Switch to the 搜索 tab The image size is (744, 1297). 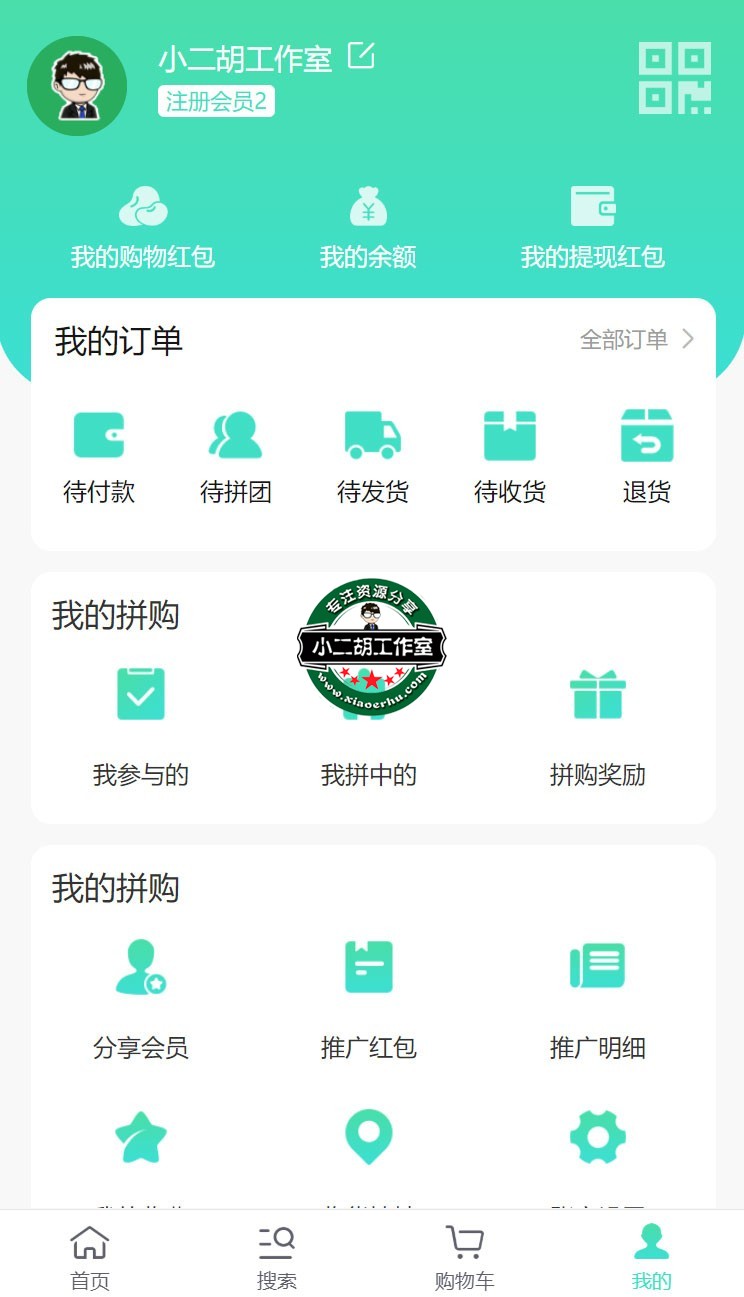pyautogui.click(x=277, y=1257)
